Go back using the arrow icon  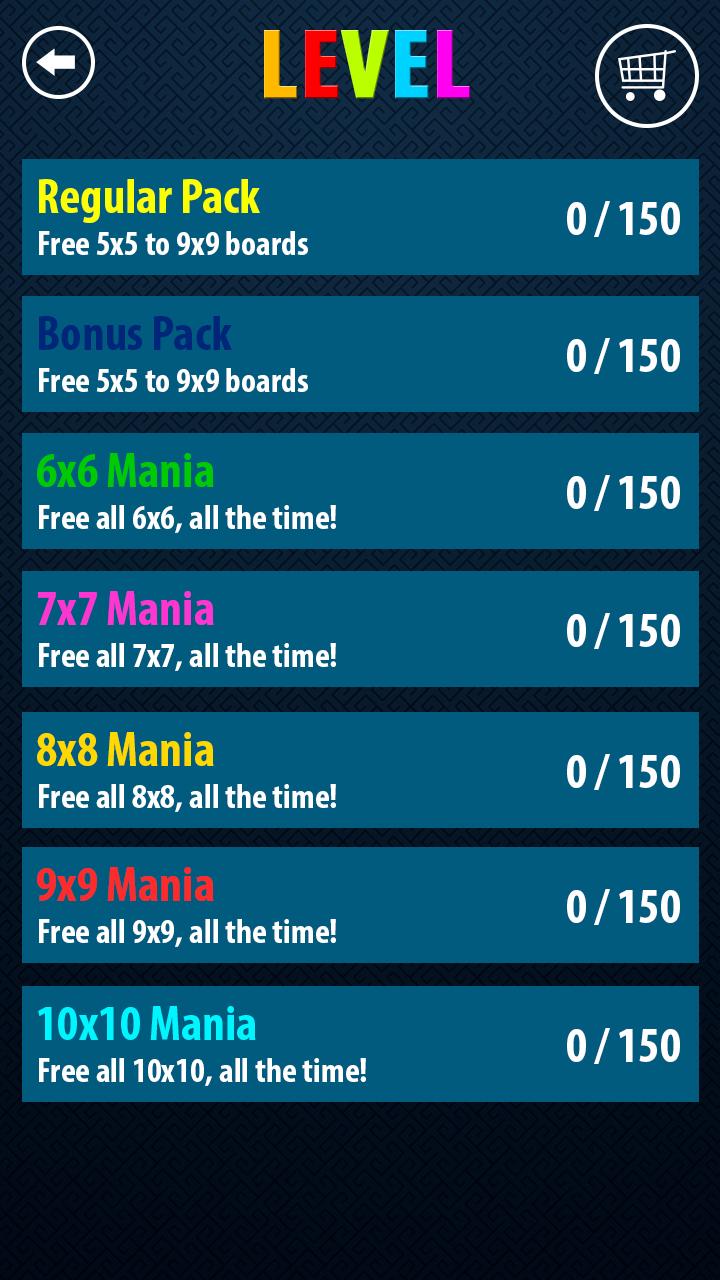point(58,63)
